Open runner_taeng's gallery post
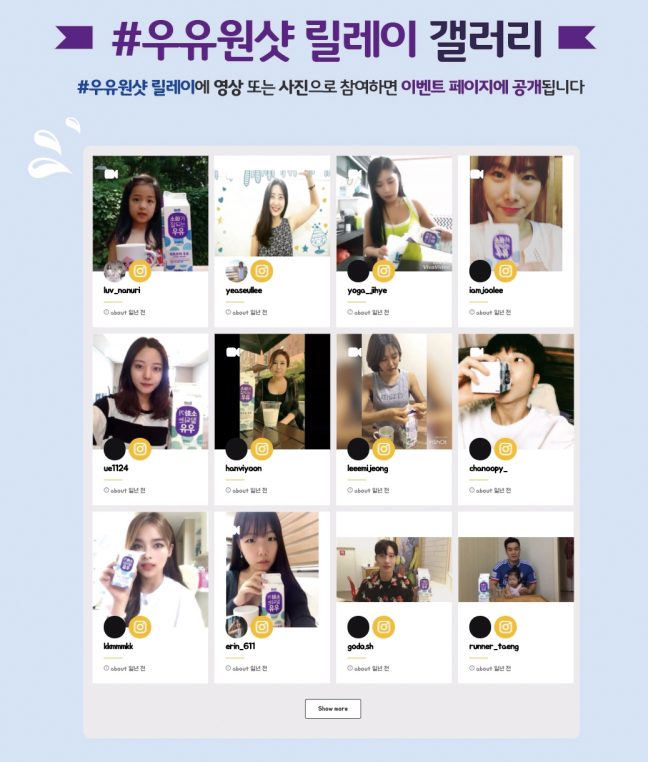Viewport: 648px width, 762px height. coord(516,570)
